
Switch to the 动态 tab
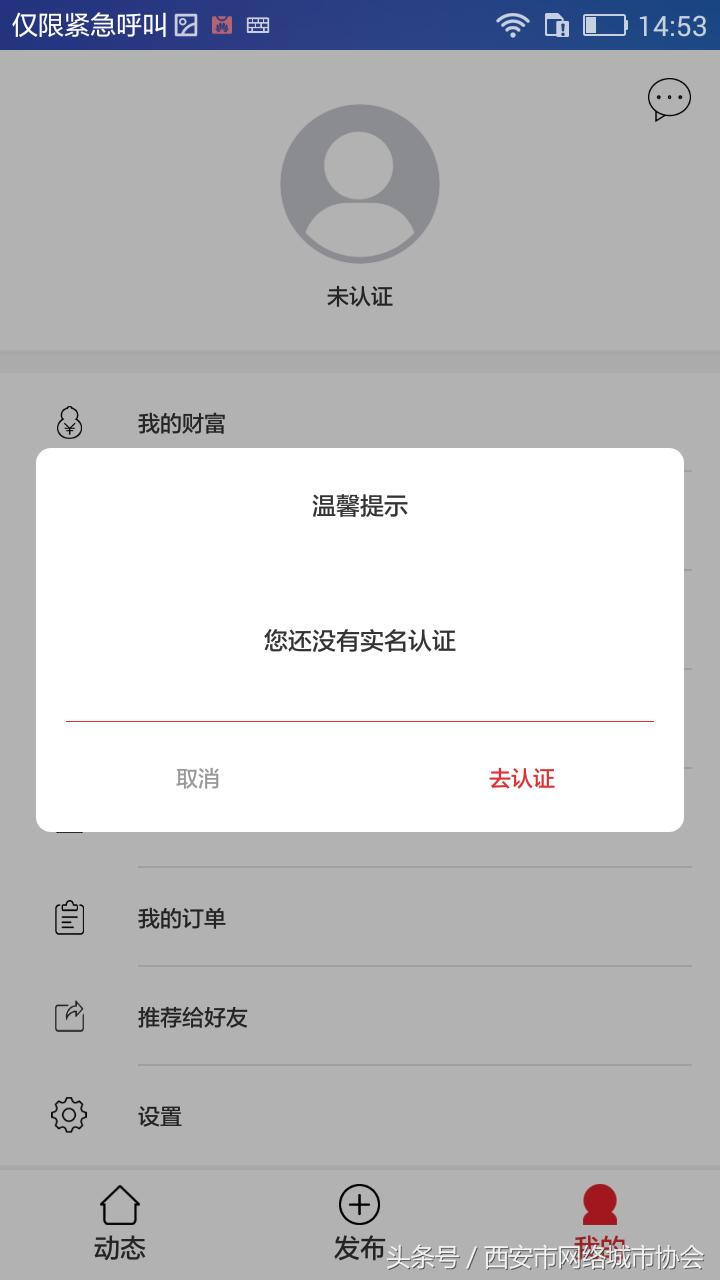(119, 1222)
